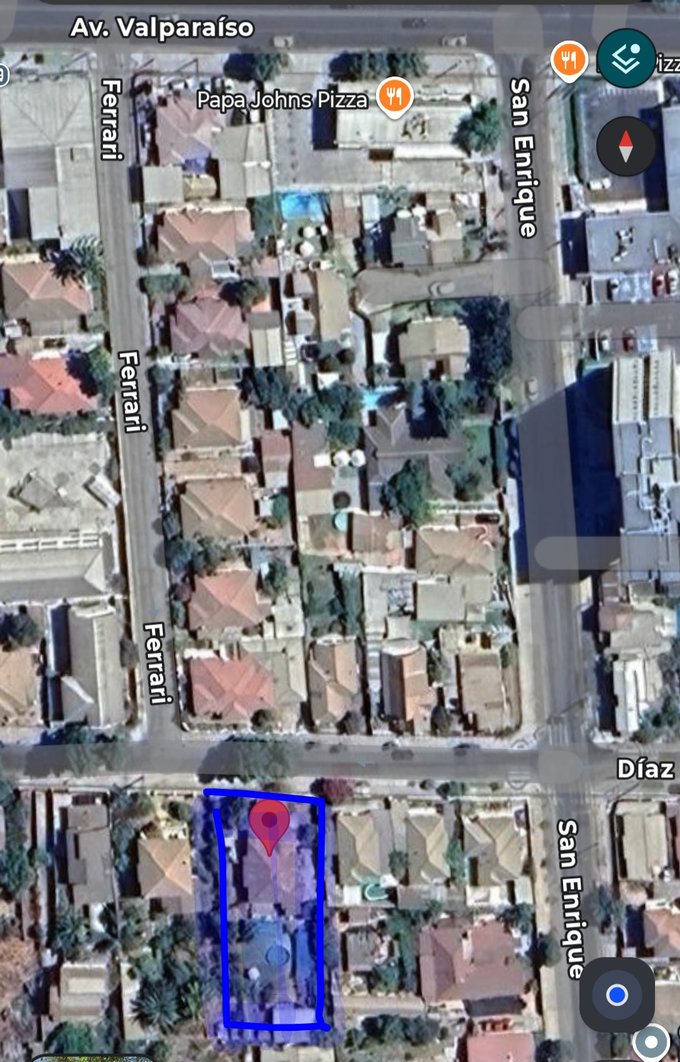The image size is (680, 1062).
Task: Tap the compass to reset orientation
Action: pos(626,147)
